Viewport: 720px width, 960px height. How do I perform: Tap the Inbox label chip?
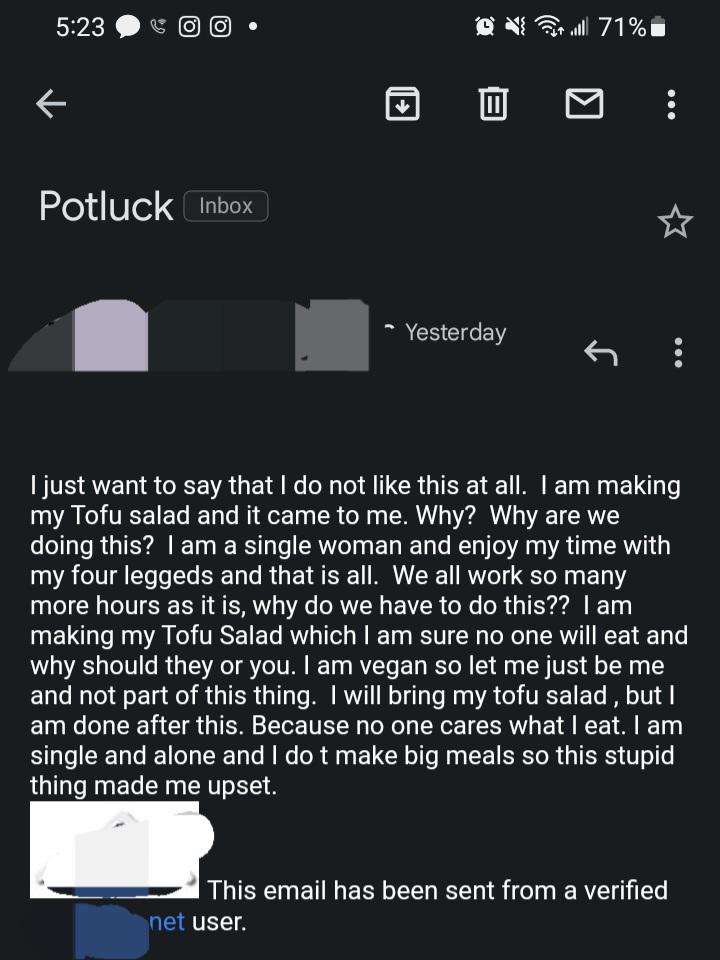(x=226, y=206)
